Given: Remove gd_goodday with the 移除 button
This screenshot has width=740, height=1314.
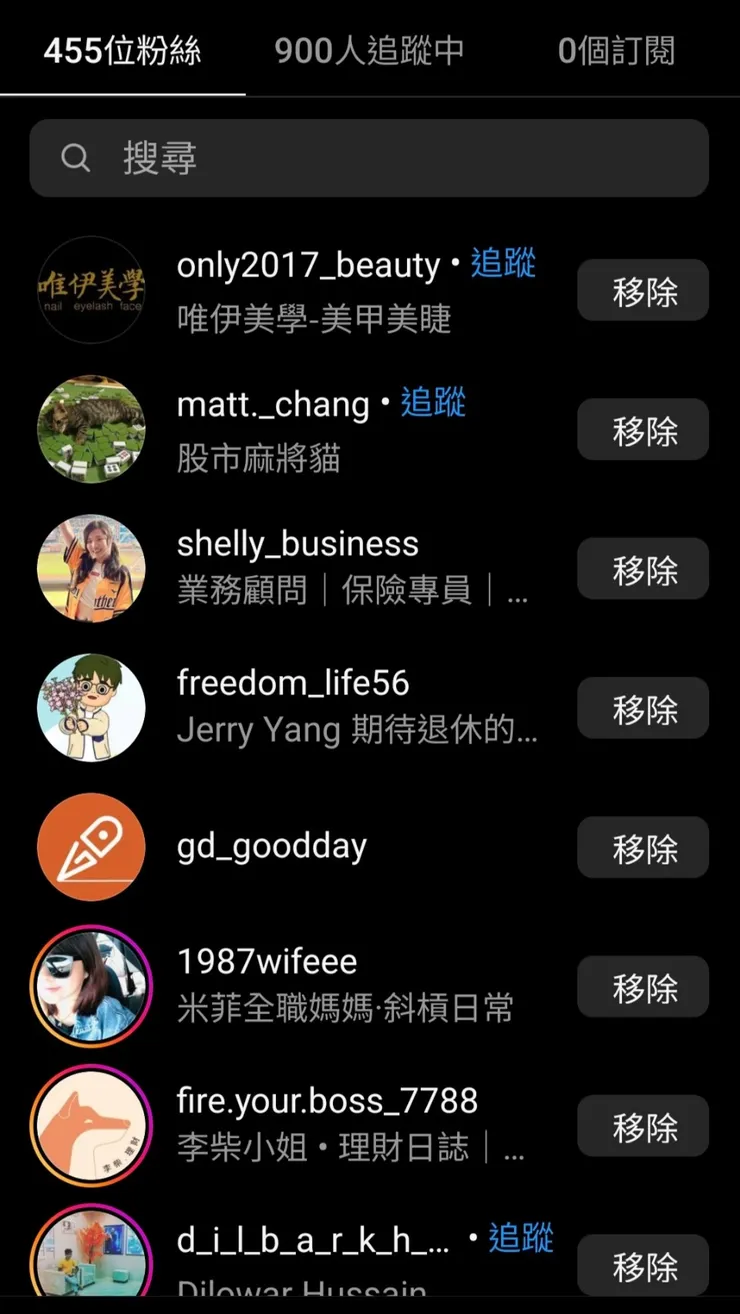Looking at the screenshot, I should pos(643,846).
